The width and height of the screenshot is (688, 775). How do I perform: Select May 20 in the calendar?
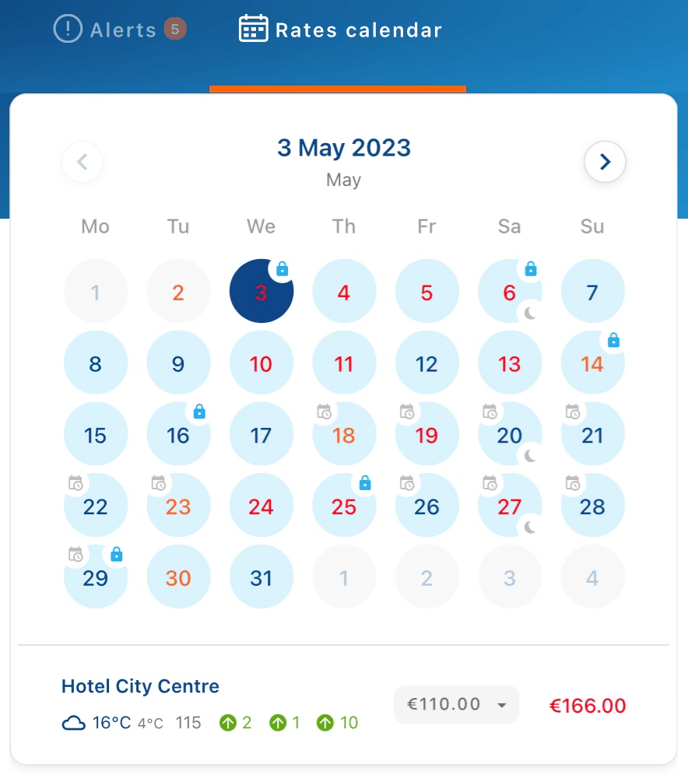(510, 435)
